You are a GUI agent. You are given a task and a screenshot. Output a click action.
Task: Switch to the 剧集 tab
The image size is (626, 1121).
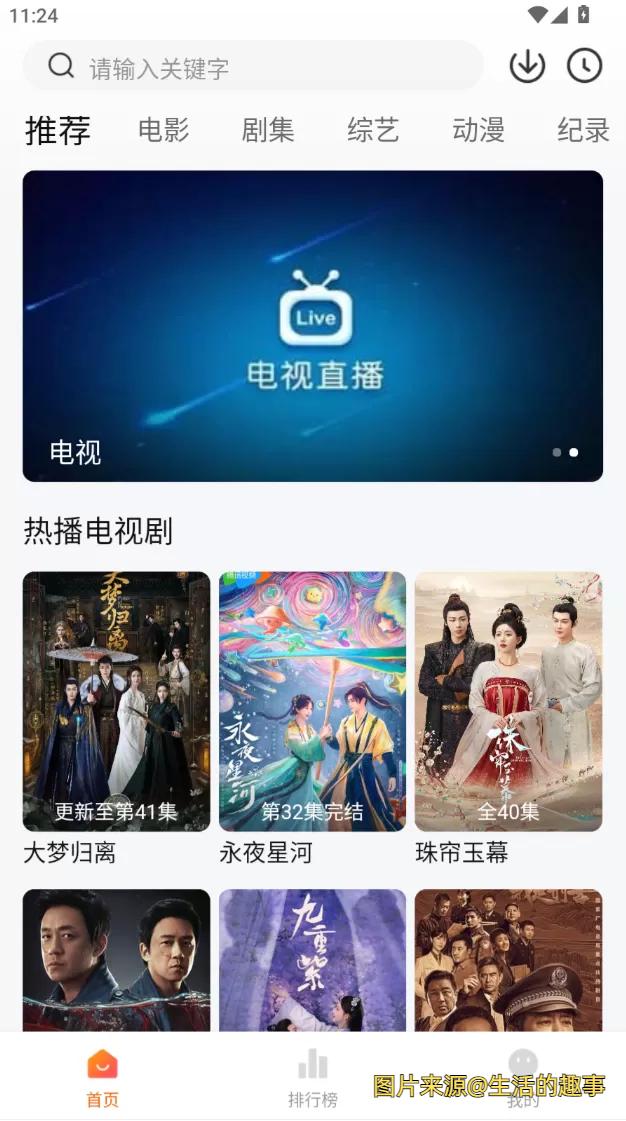pos(268,130)
